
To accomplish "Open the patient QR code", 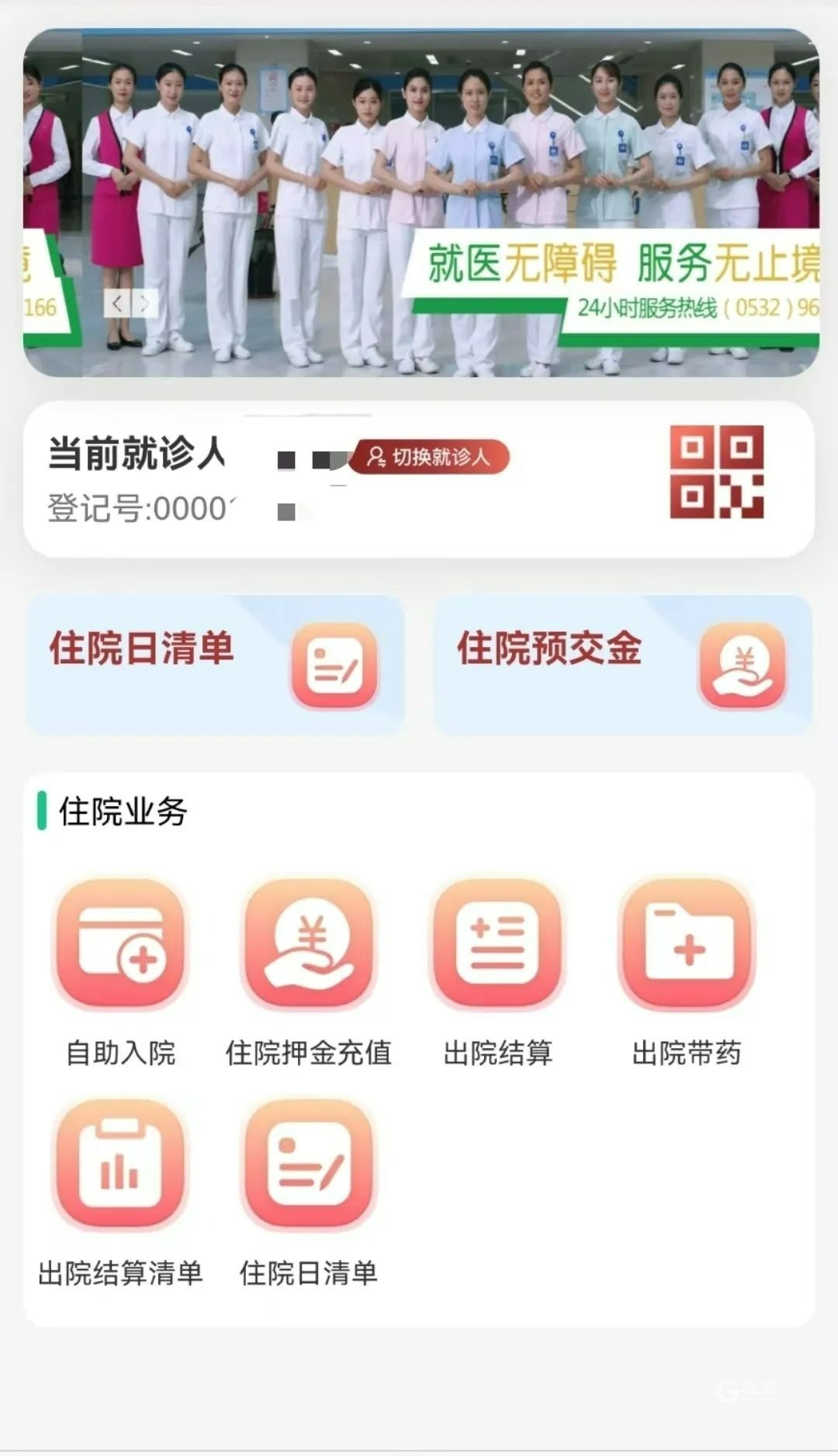I will tap(716, 472).
